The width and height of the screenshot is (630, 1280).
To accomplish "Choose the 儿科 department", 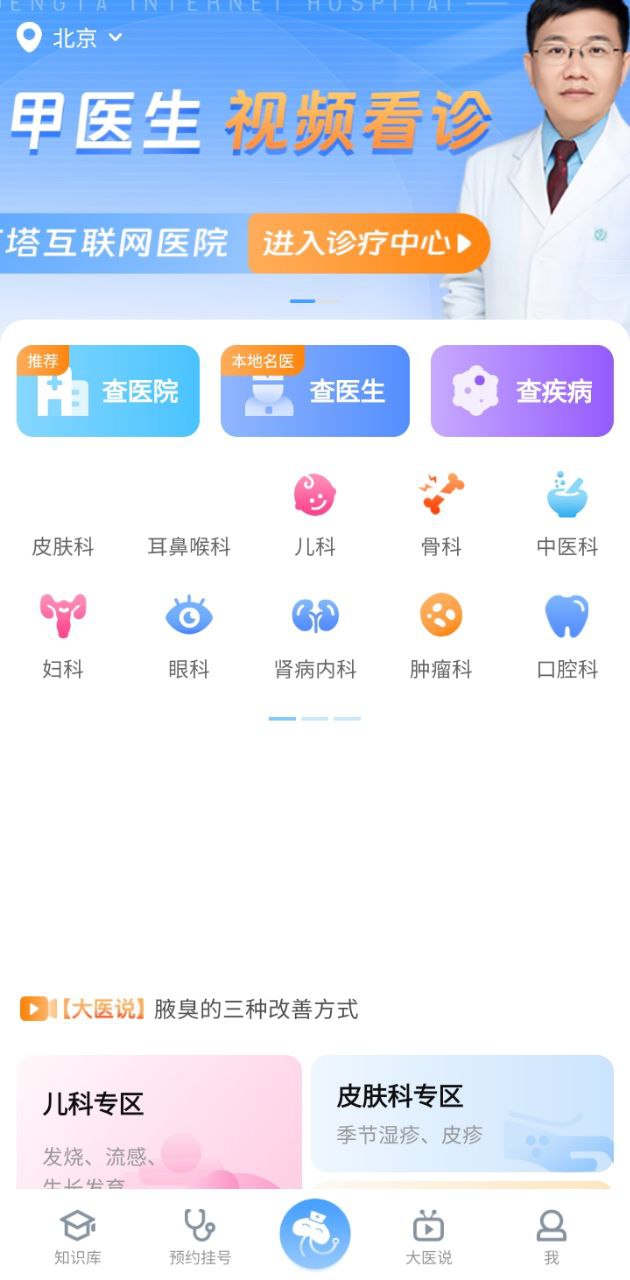I will [315, 515].
